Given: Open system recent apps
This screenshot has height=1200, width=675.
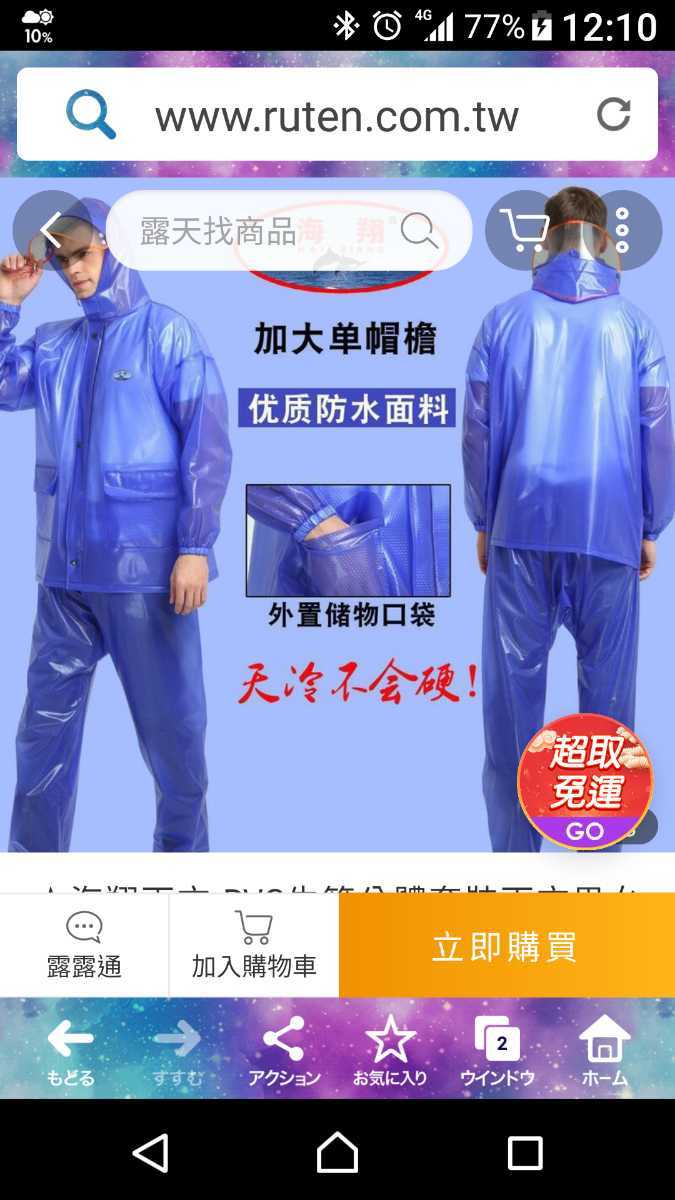Looking at the screenshot, I should (524, 1153).
